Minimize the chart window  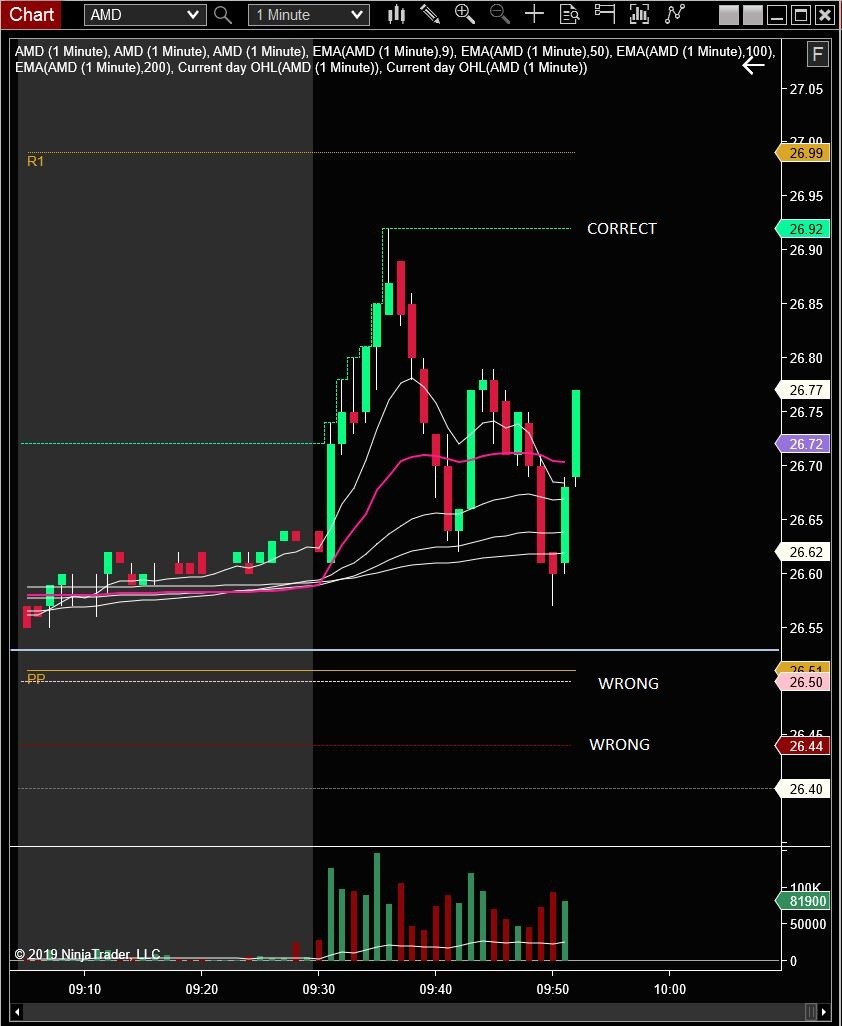click(775, 15)
